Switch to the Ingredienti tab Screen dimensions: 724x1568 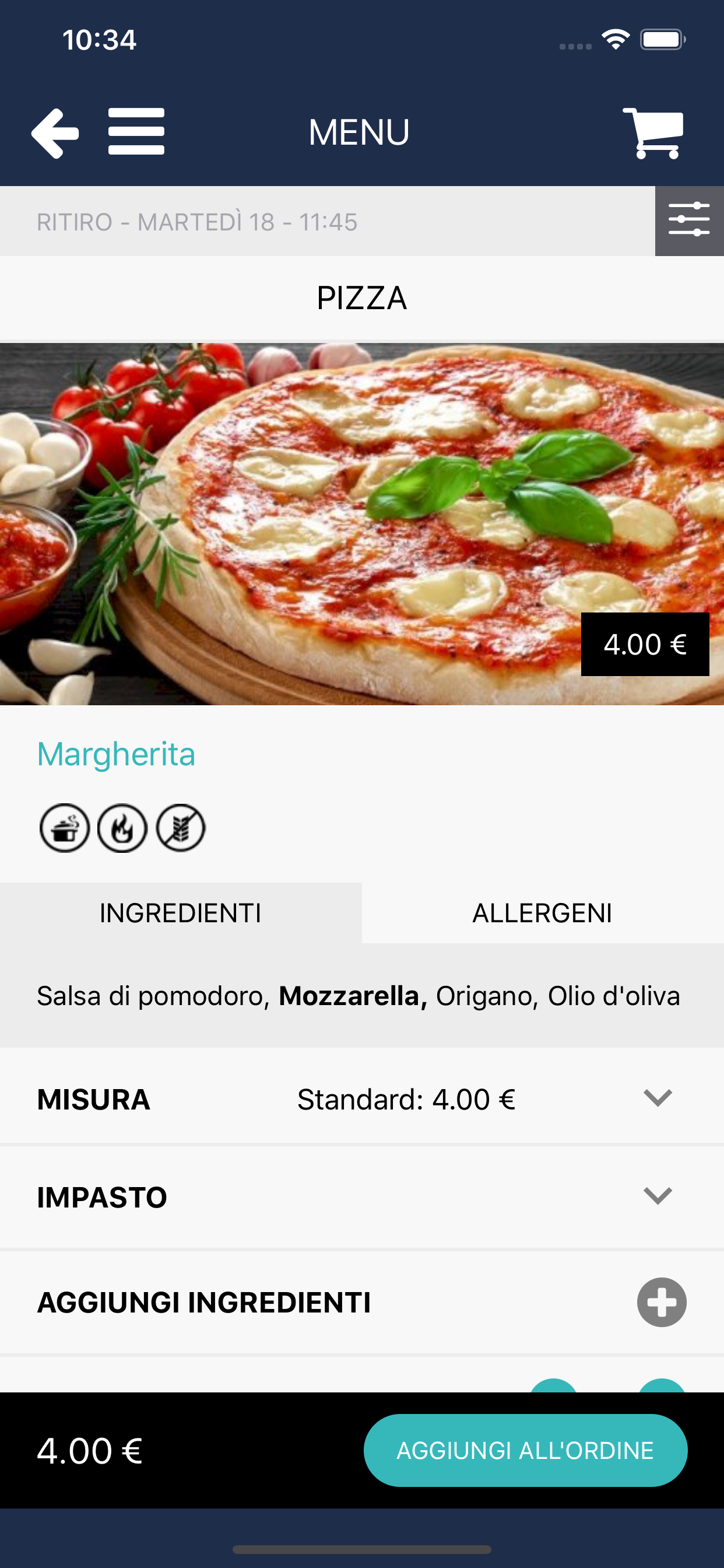click(181, 912)
